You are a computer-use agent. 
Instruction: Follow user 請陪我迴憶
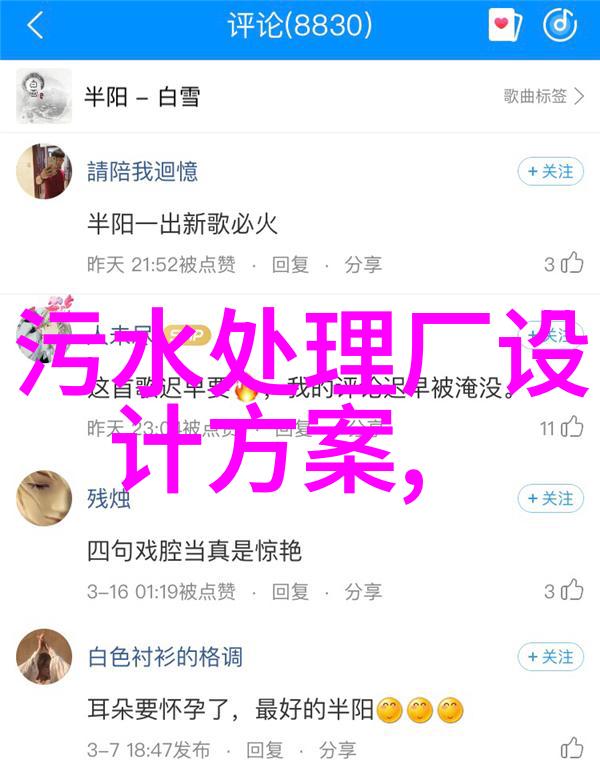point(550,172)
